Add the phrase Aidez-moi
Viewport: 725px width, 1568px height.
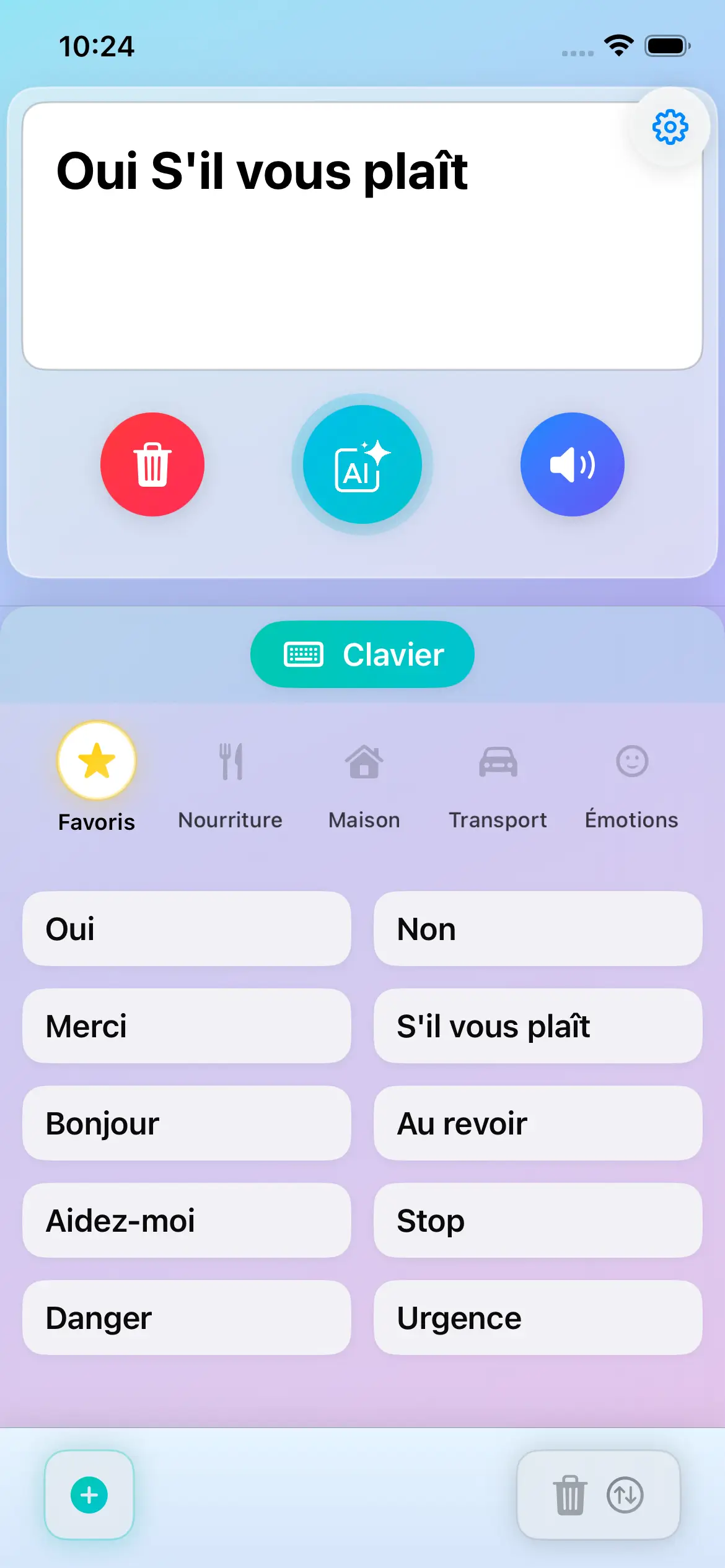tap(187, 1221)
